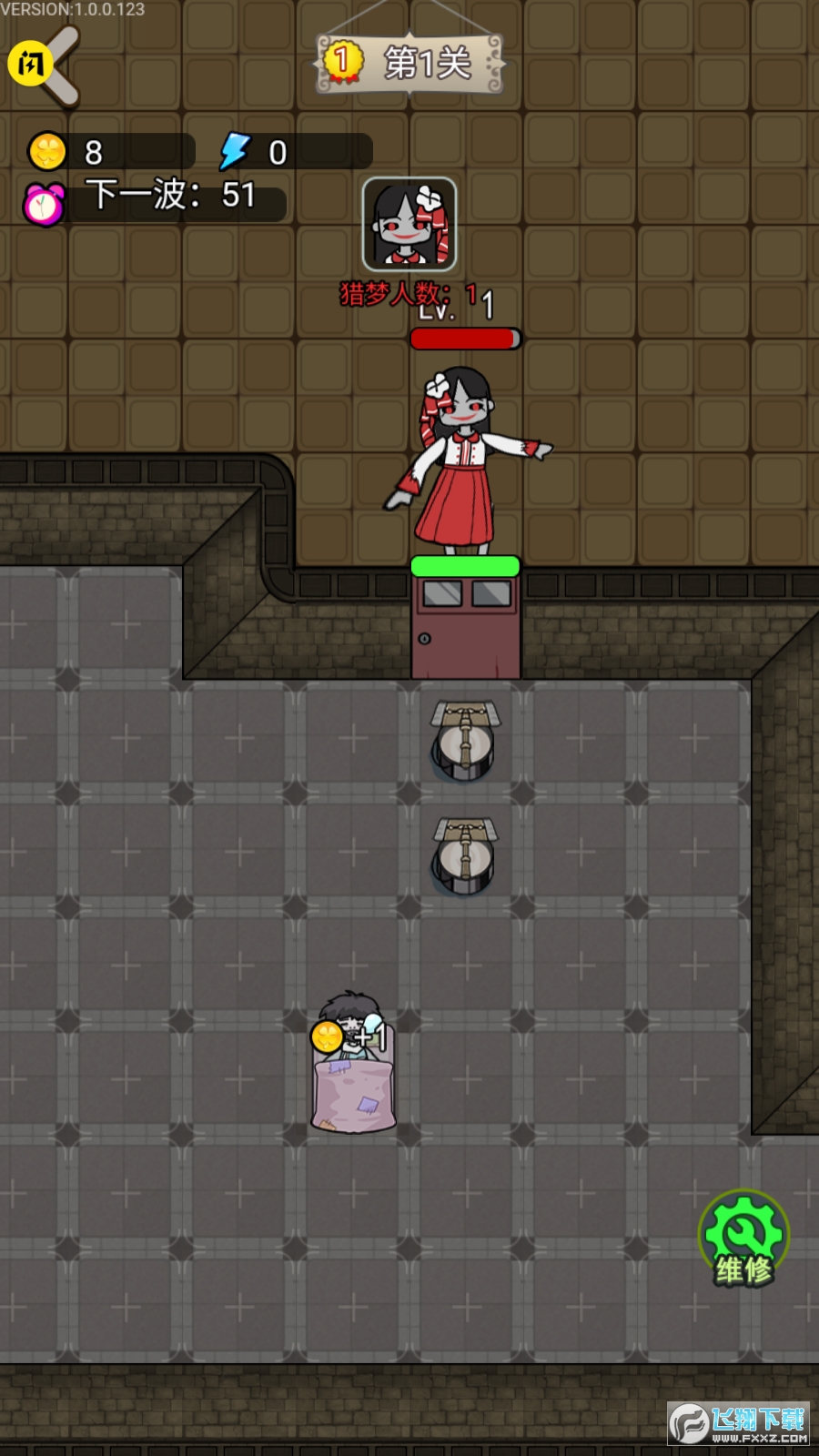Select the lower turret on the floor
Viewport: 819px width, 1456px height.
(x=465, y=855)
